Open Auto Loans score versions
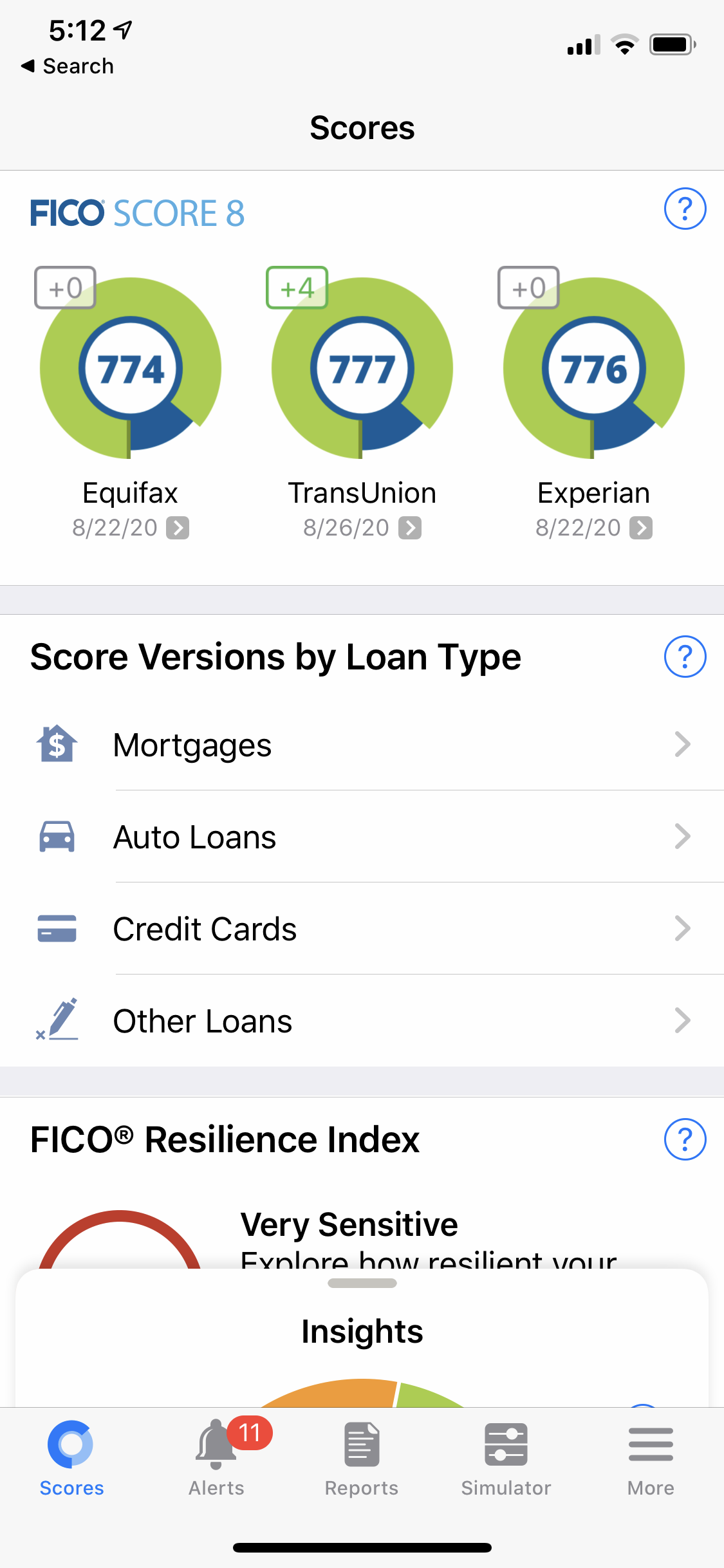Screen dimensions: 724x1568 point(362,837)
